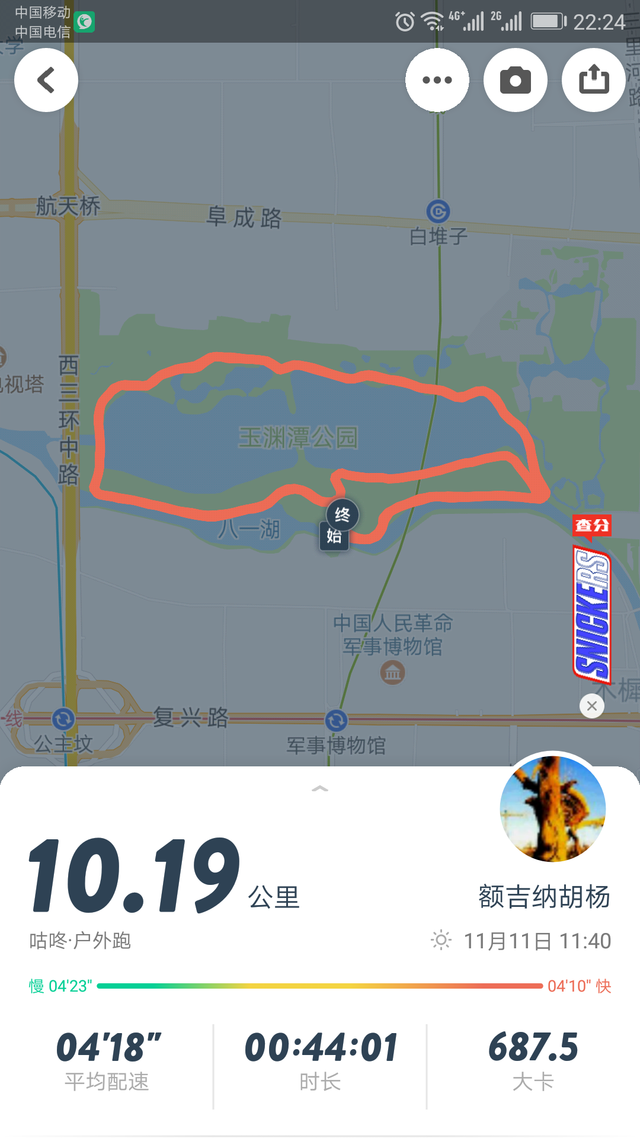
Task: Open the three-dot overflow menu
Action: 437,80
